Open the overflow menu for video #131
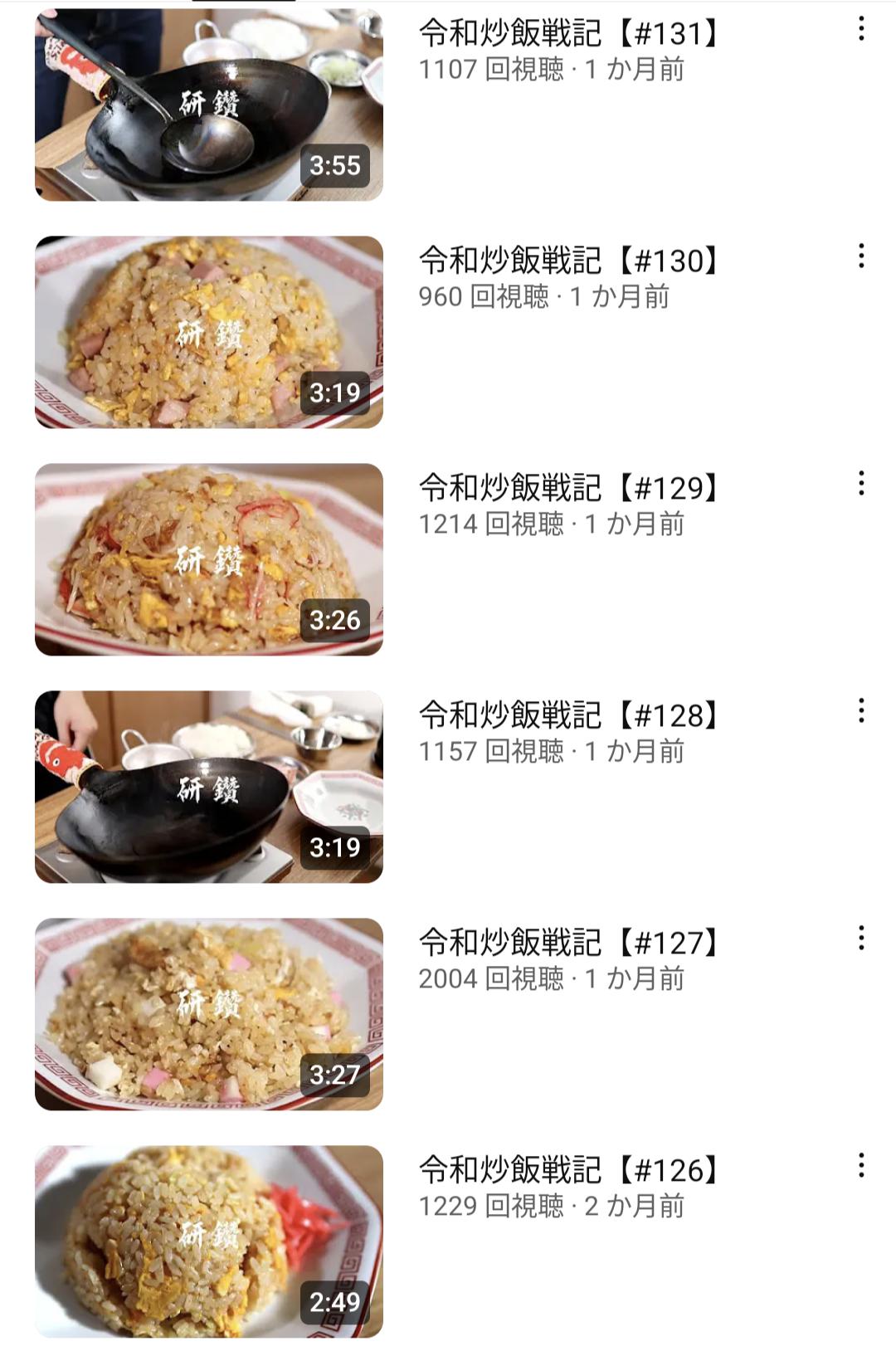This screenshot has height=1351, width=896. point(861,30)
